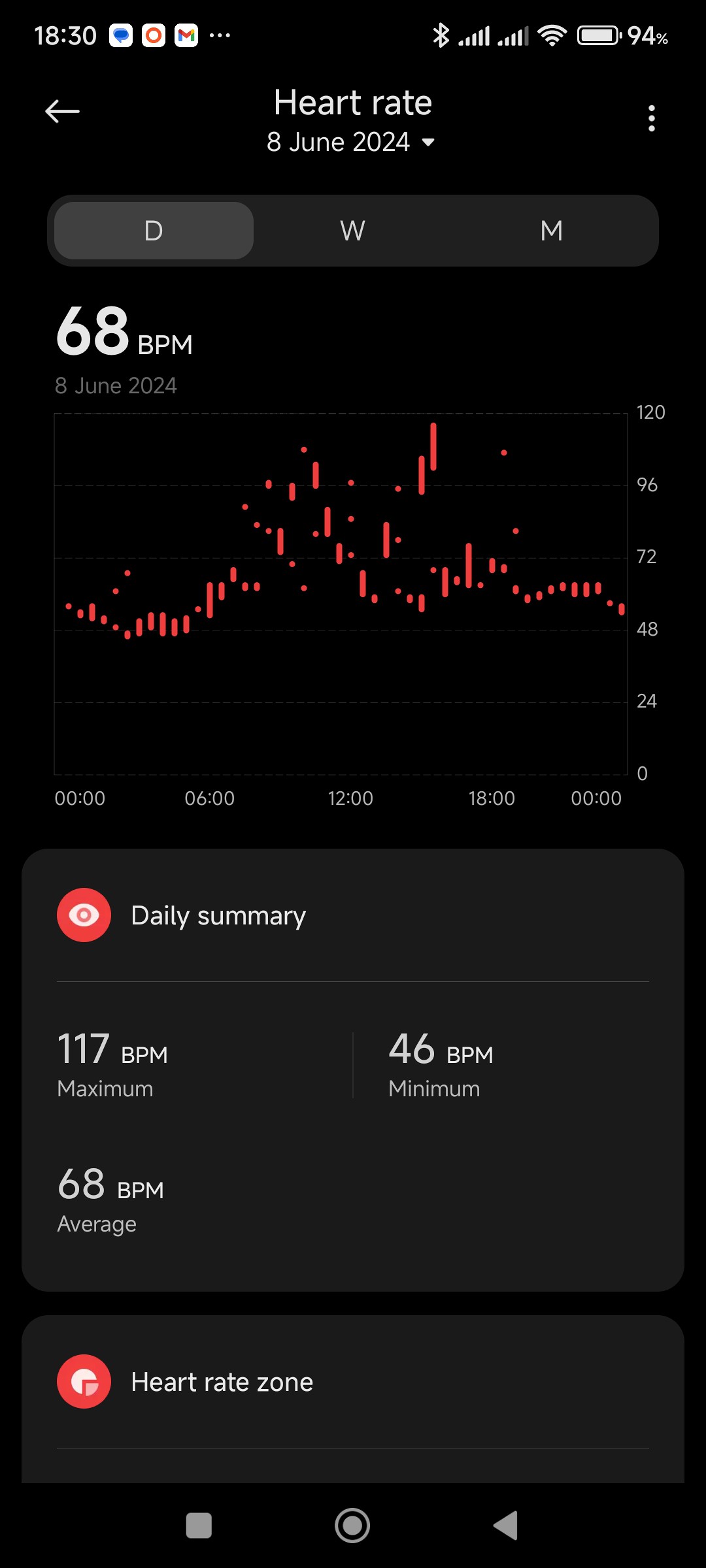Switch to the M monthly view
706x1568 pixels.
click(551, 231)
